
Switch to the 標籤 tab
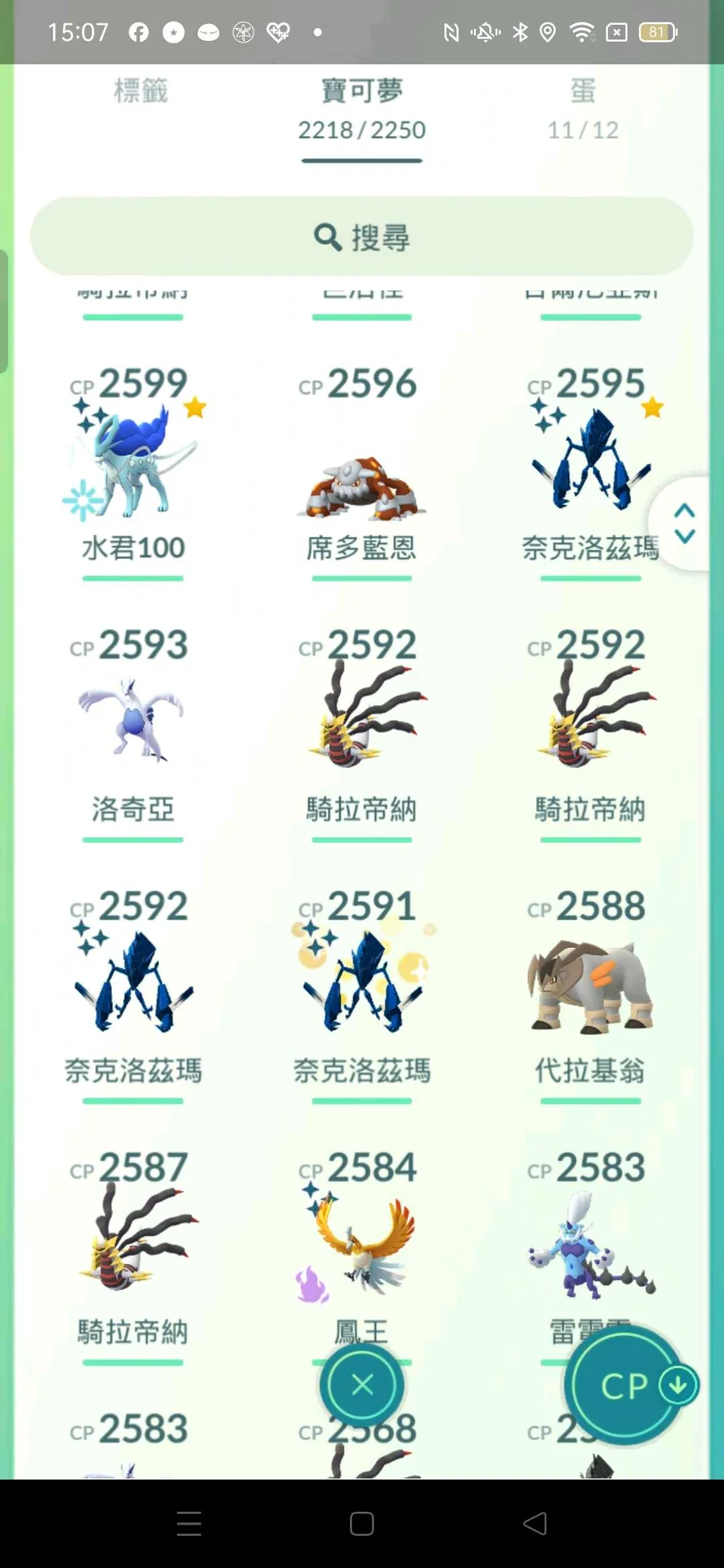click(x=141, y=91)
